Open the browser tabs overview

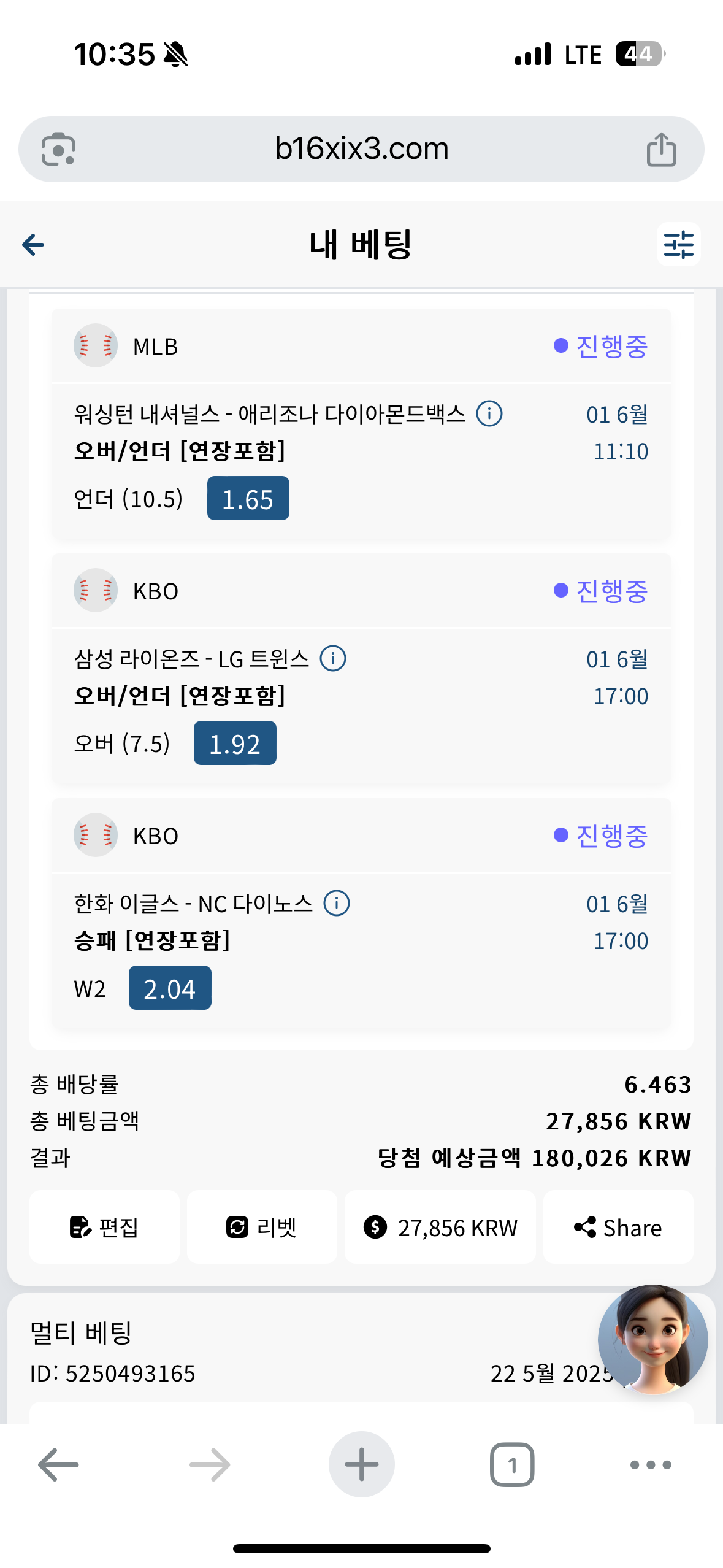(512, 1464)
